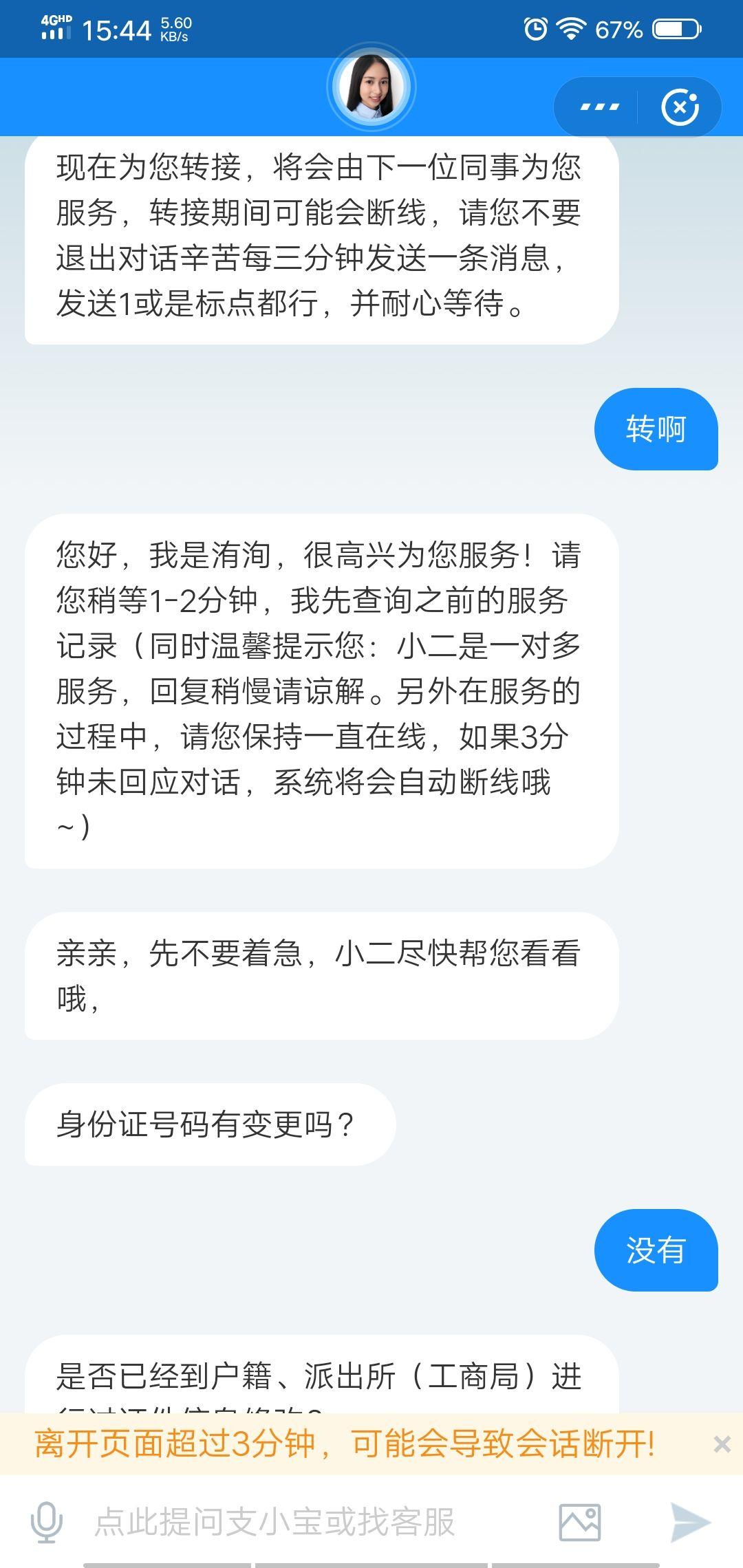
Task: Tap the clock showing 15:44
Action: coord(117,29)
